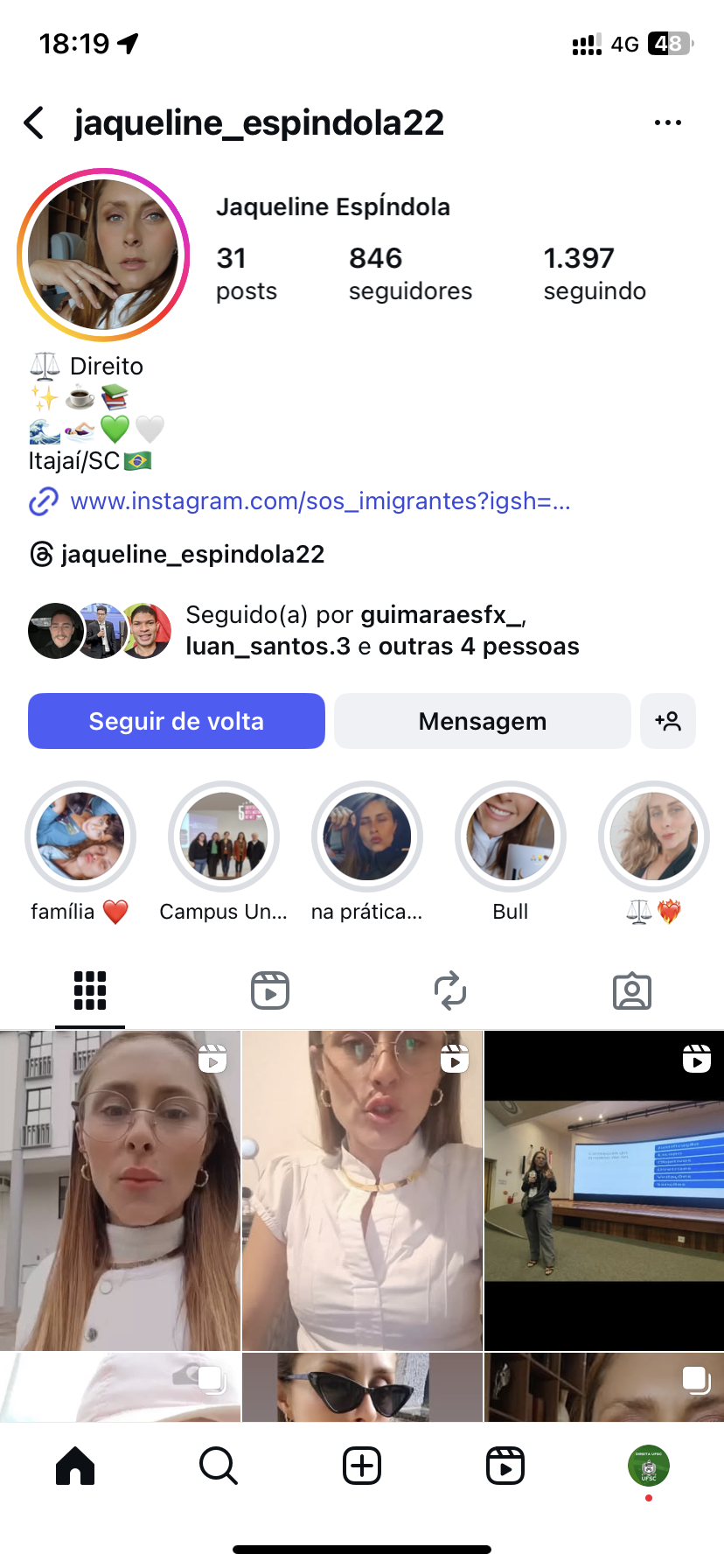View mutual followers like guimaraesfx_
This screenshot has height=1568, width=724.
click(381, 630)
